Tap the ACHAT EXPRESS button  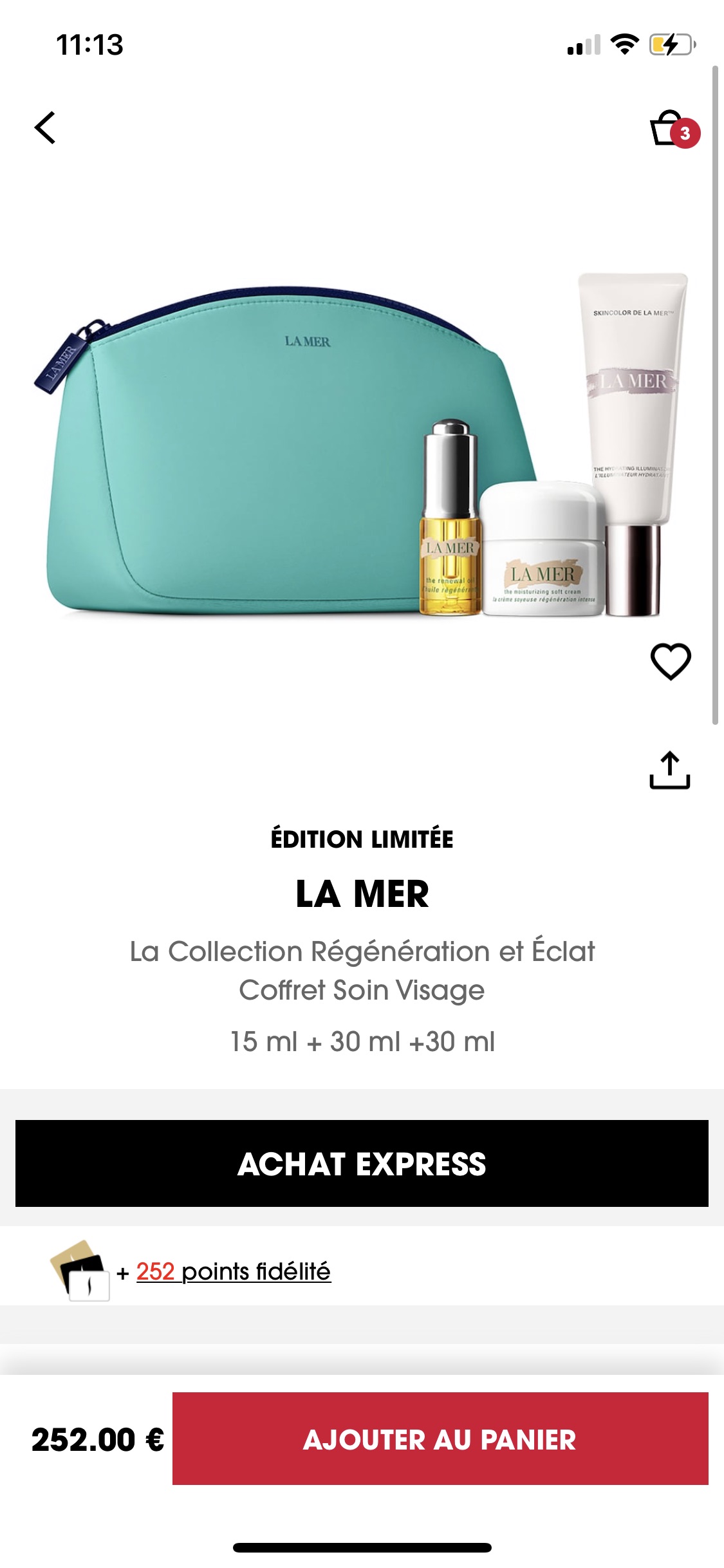(362, 1163)
